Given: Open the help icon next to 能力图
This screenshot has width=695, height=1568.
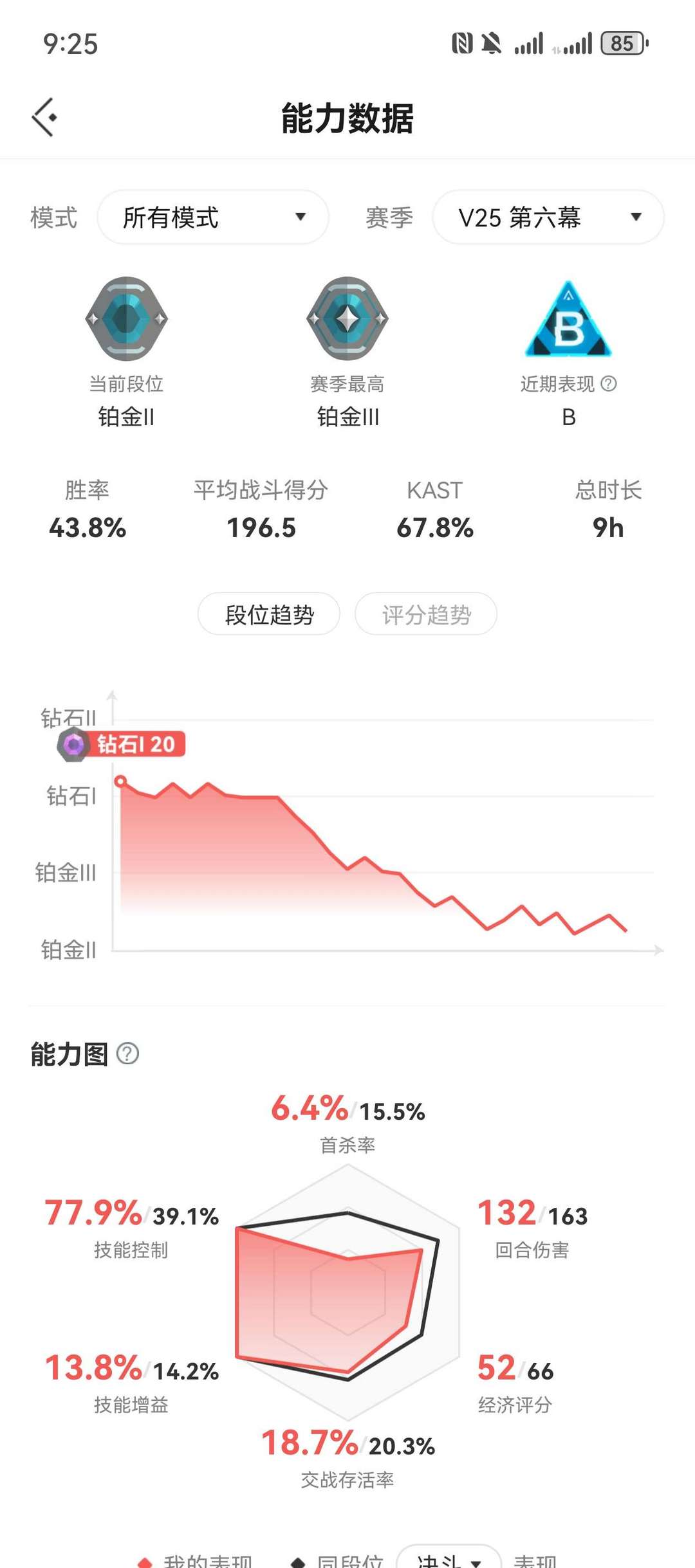Looking at the screenshot, I should 127,1053.
